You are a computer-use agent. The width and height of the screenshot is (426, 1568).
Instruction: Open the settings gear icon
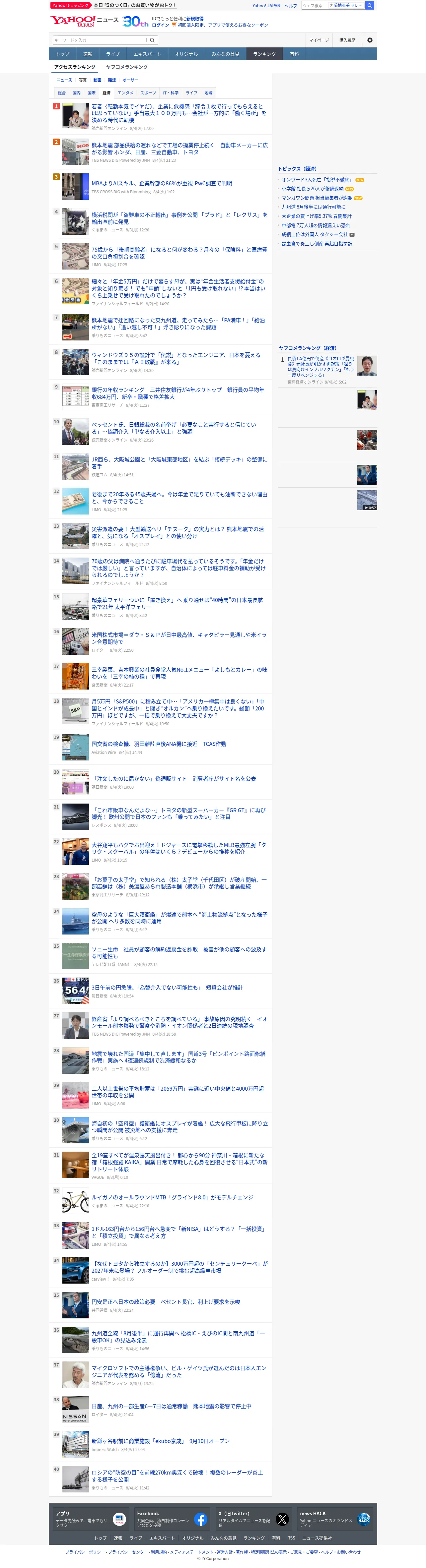(369, 40)
